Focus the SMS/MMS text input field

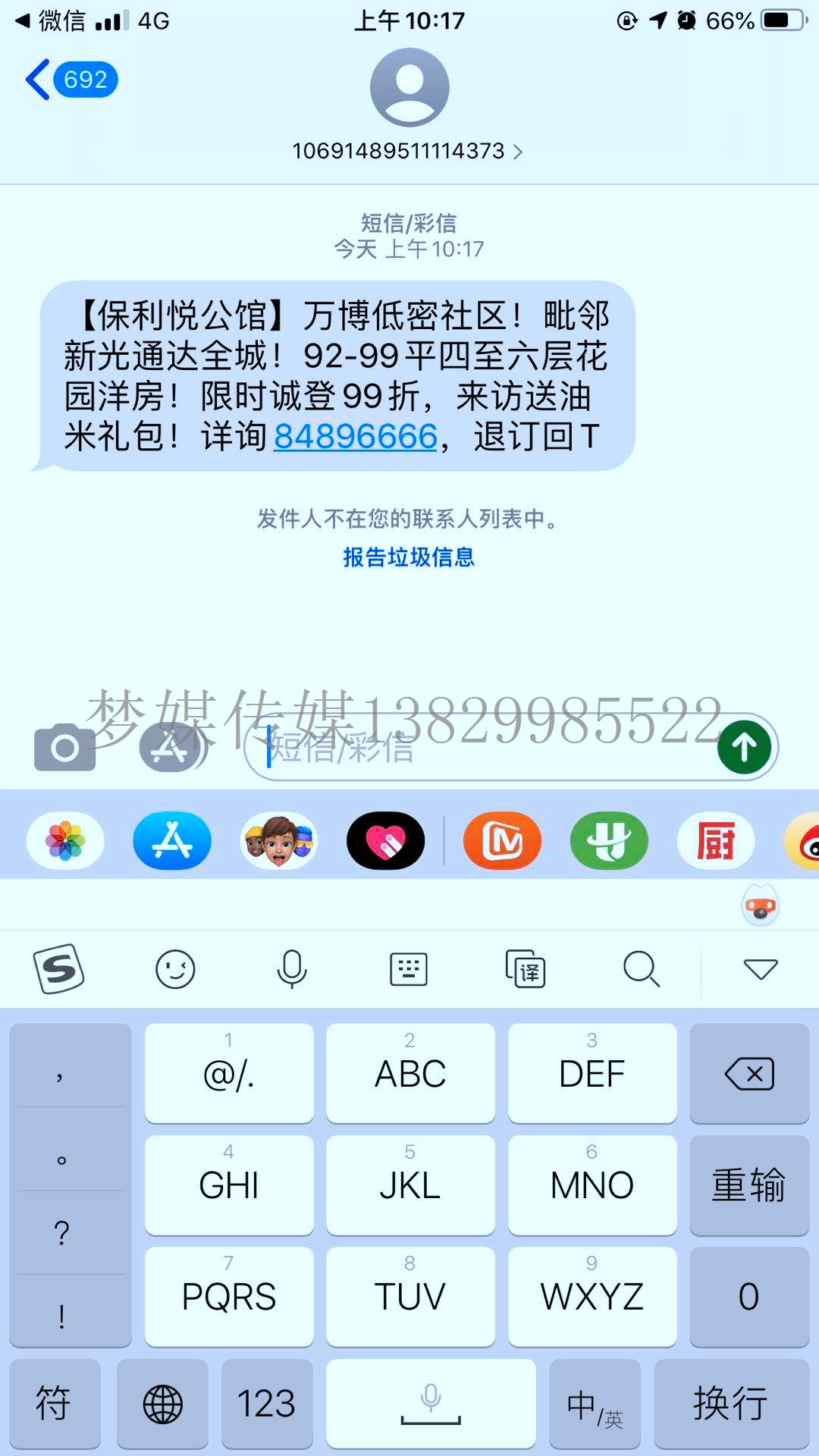(485, 748)
